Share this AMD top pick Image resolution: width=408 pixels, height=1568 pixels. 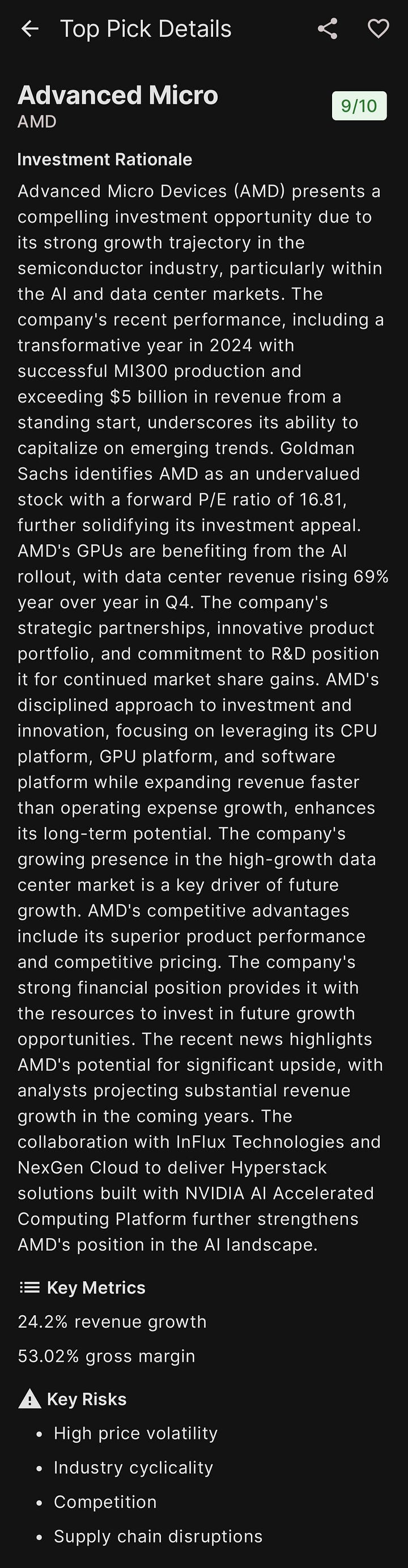click(x=328, y=28)
